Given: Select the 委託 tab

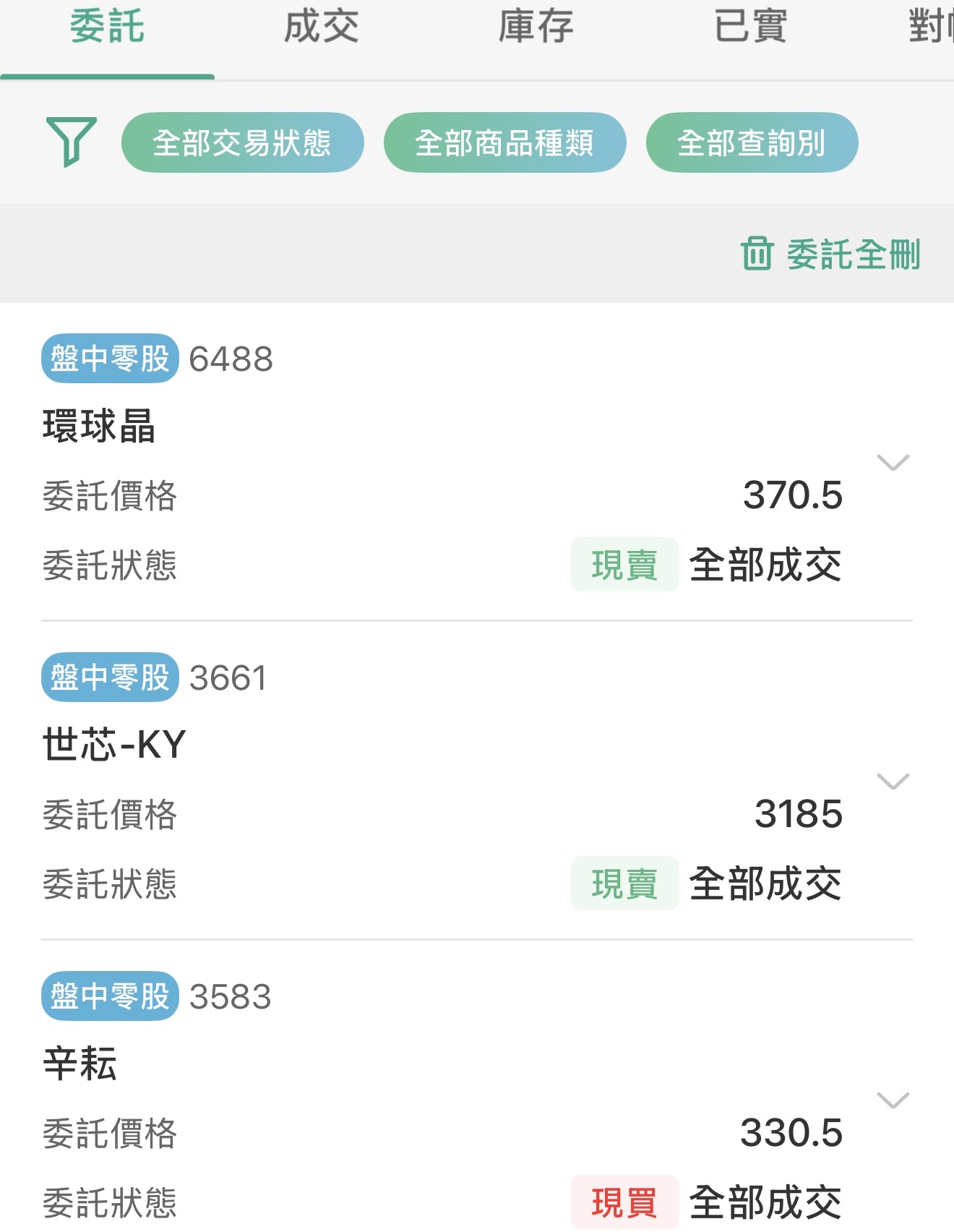Looking at the screenshot, I should 107,27.
